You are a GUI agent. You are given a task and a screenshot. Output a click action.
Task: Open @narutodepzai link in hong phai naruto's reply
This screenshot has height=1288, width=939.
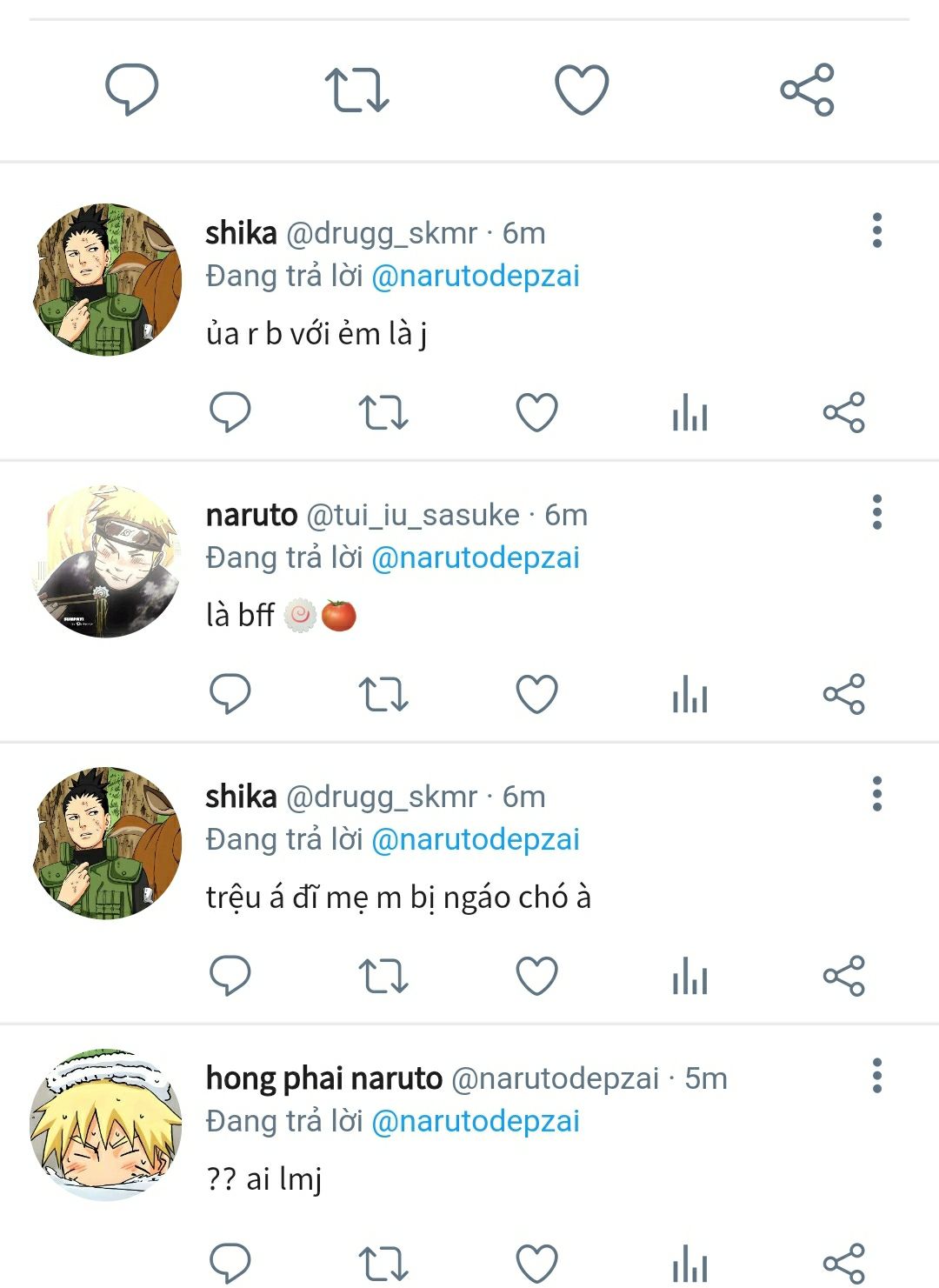point(475,1121)
